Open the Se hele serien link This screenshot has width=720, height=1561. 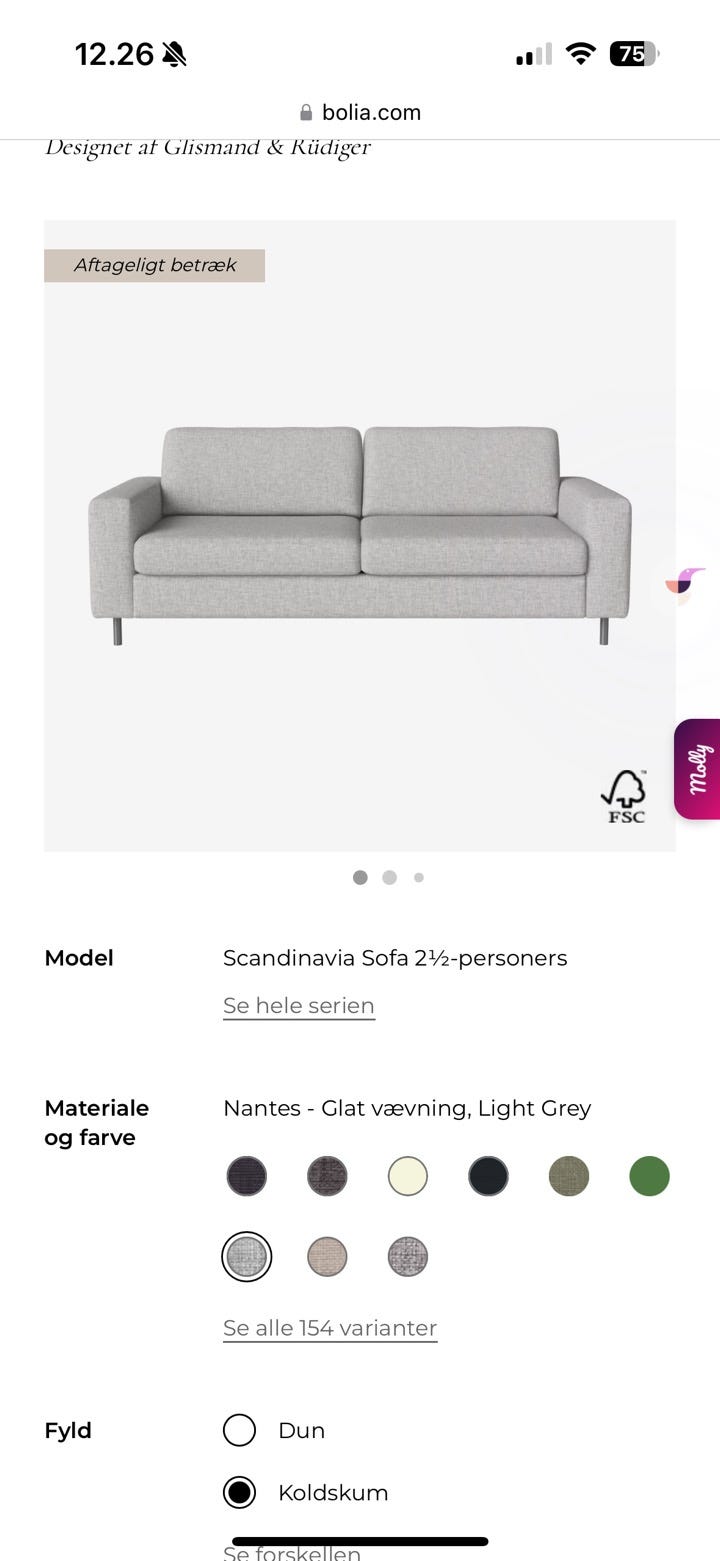pos(298,1005)
